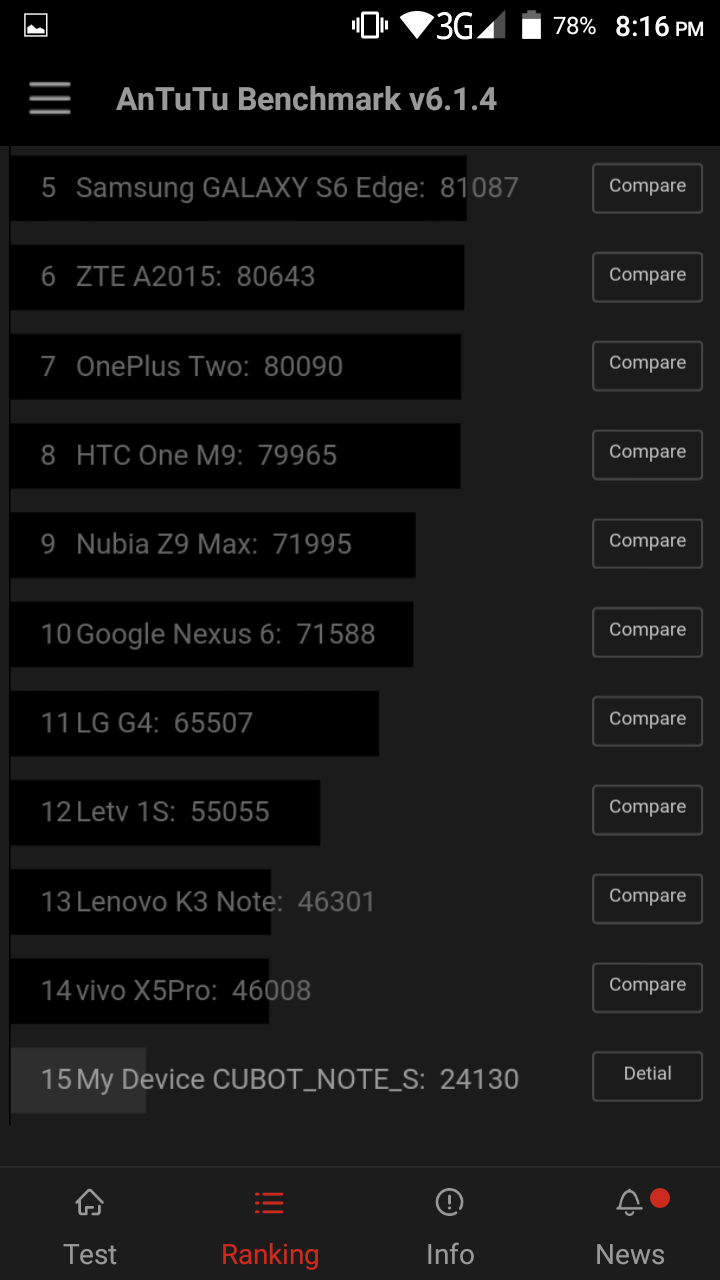
Task: Select the Ranking tab
Action: pos(270,1226)
